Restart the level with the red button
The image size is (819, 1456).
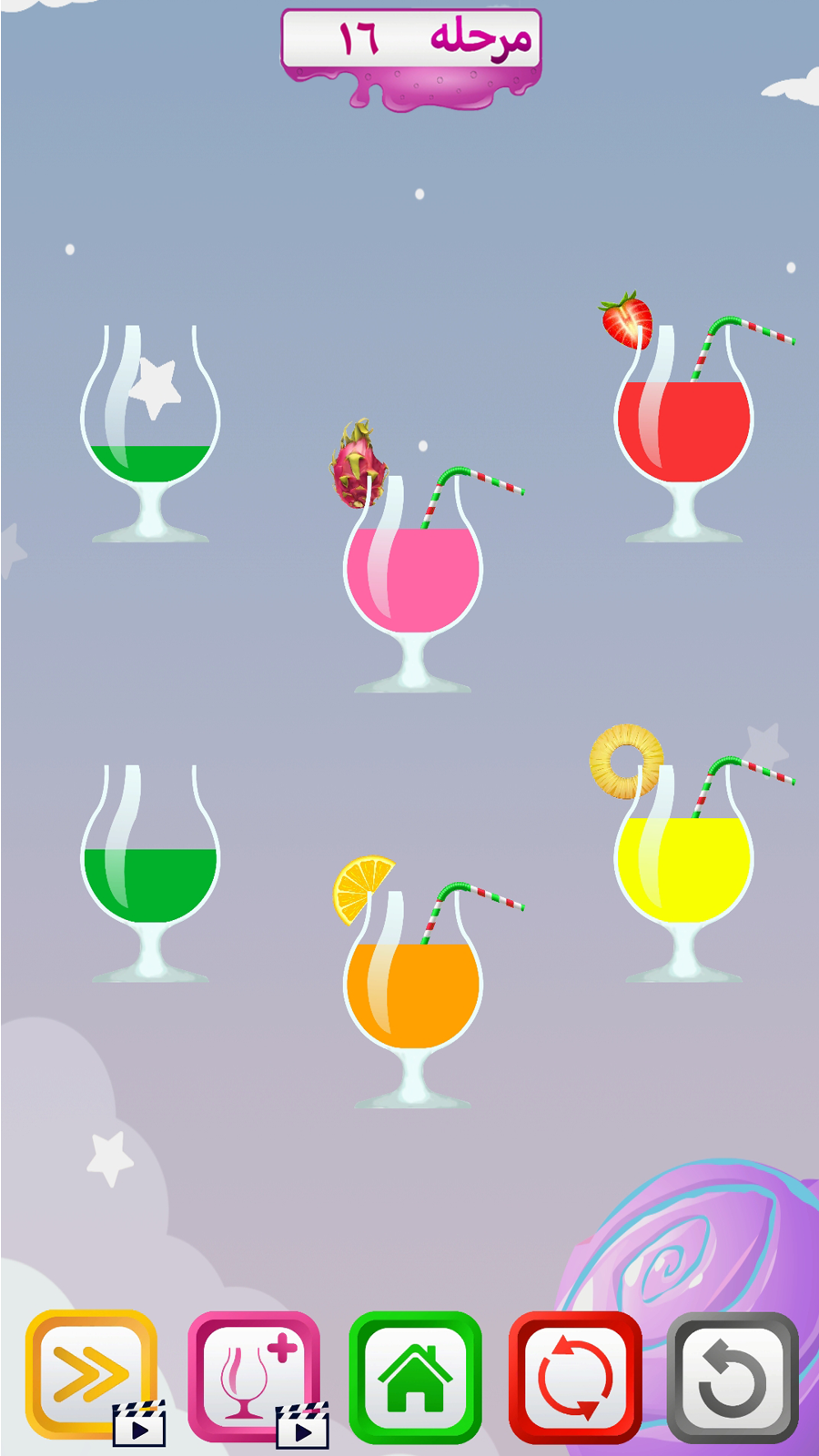point(575,1376)
